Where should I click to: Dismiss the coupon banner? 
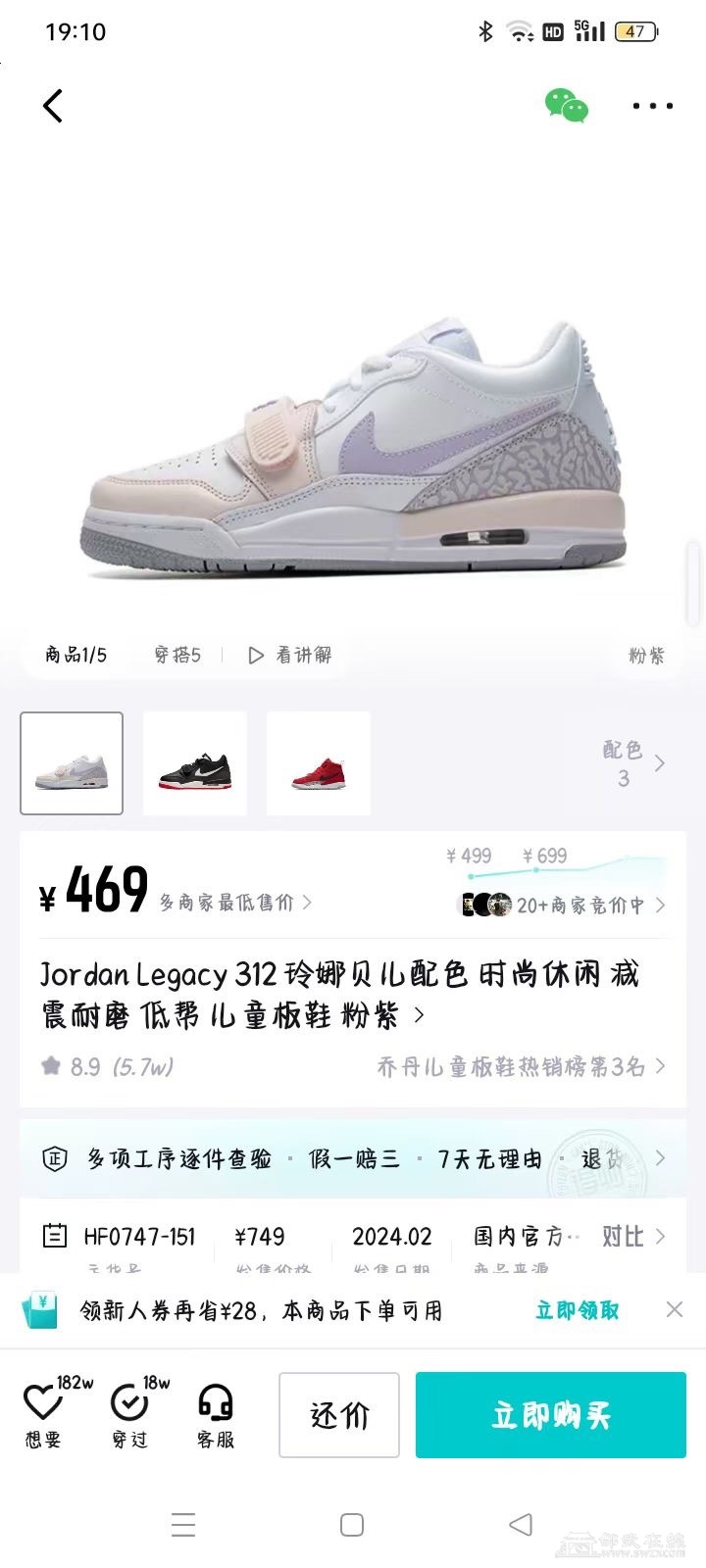[x=675, y=1309]
